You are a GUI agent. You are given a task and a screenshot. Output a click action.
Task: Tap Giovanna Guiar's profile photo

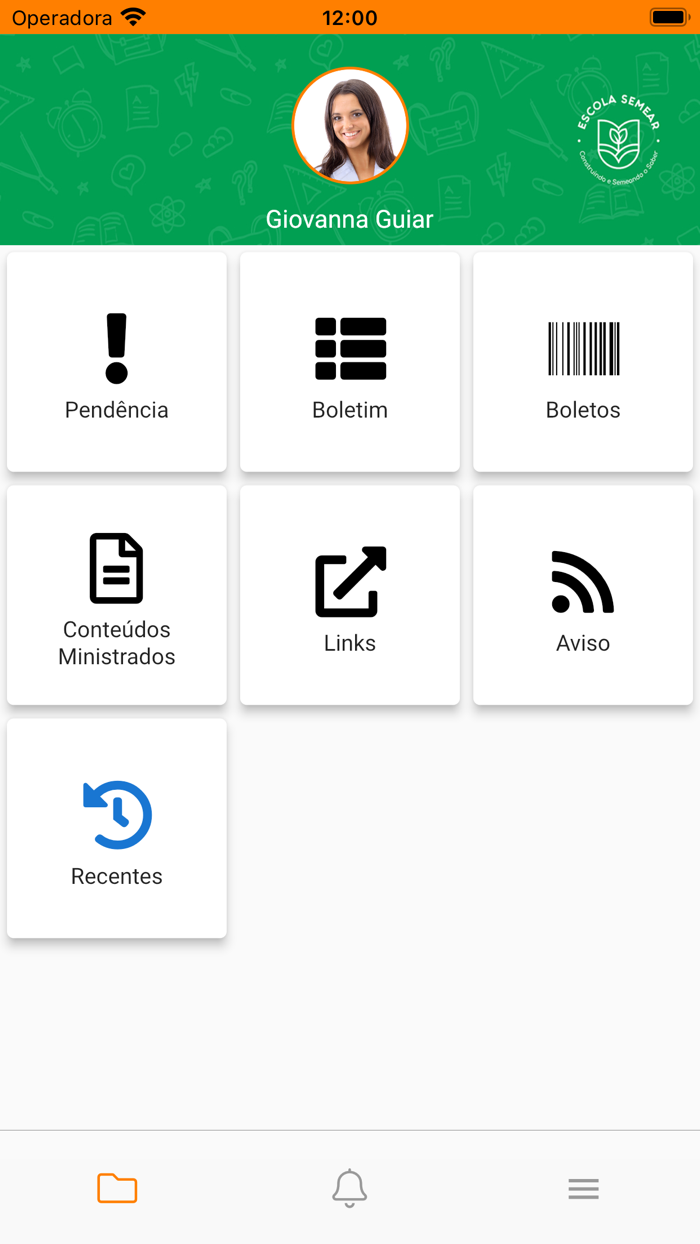(350, 126)
